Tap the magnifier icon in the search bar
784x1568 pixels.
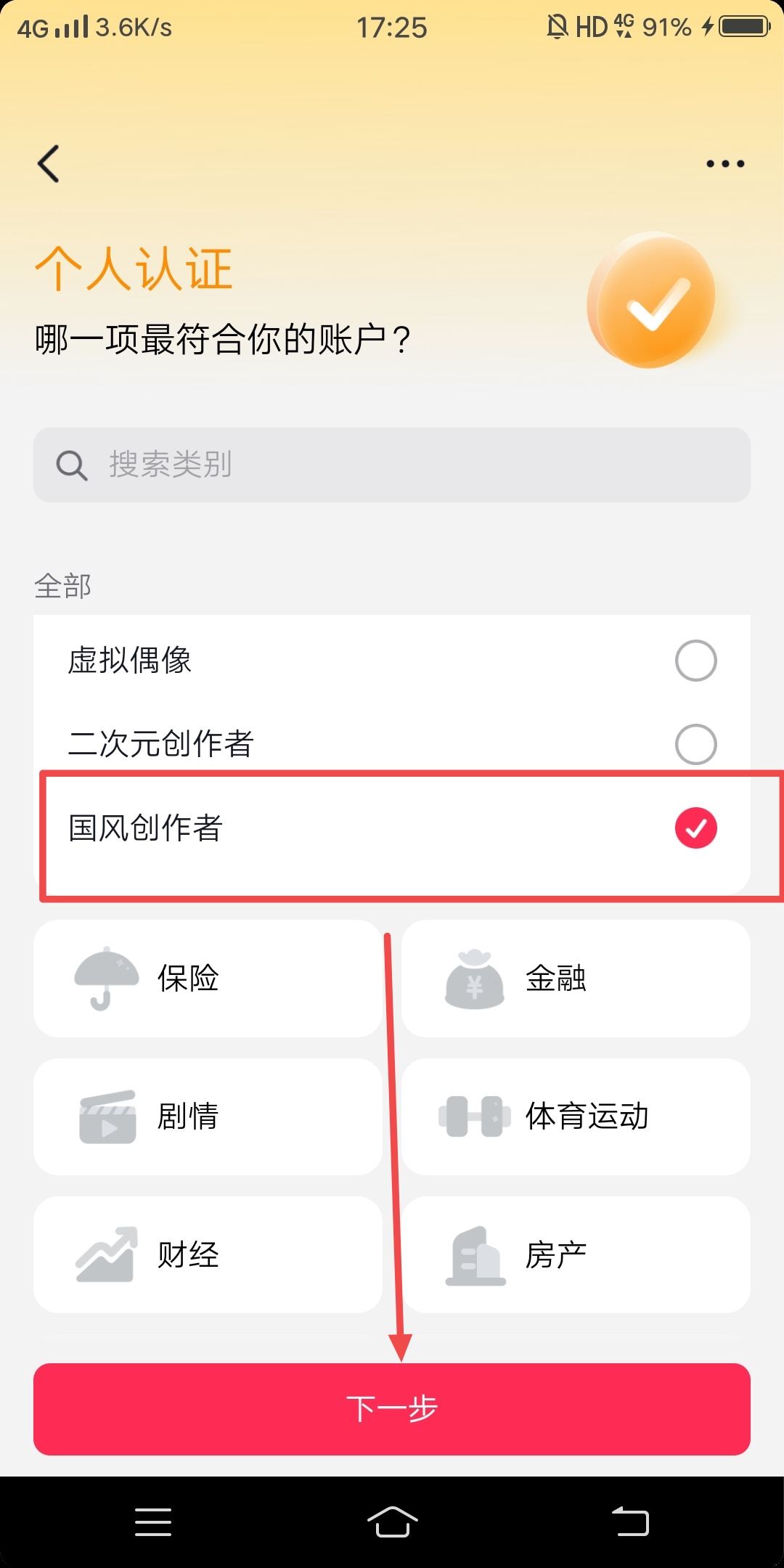(x=70, y=465)
